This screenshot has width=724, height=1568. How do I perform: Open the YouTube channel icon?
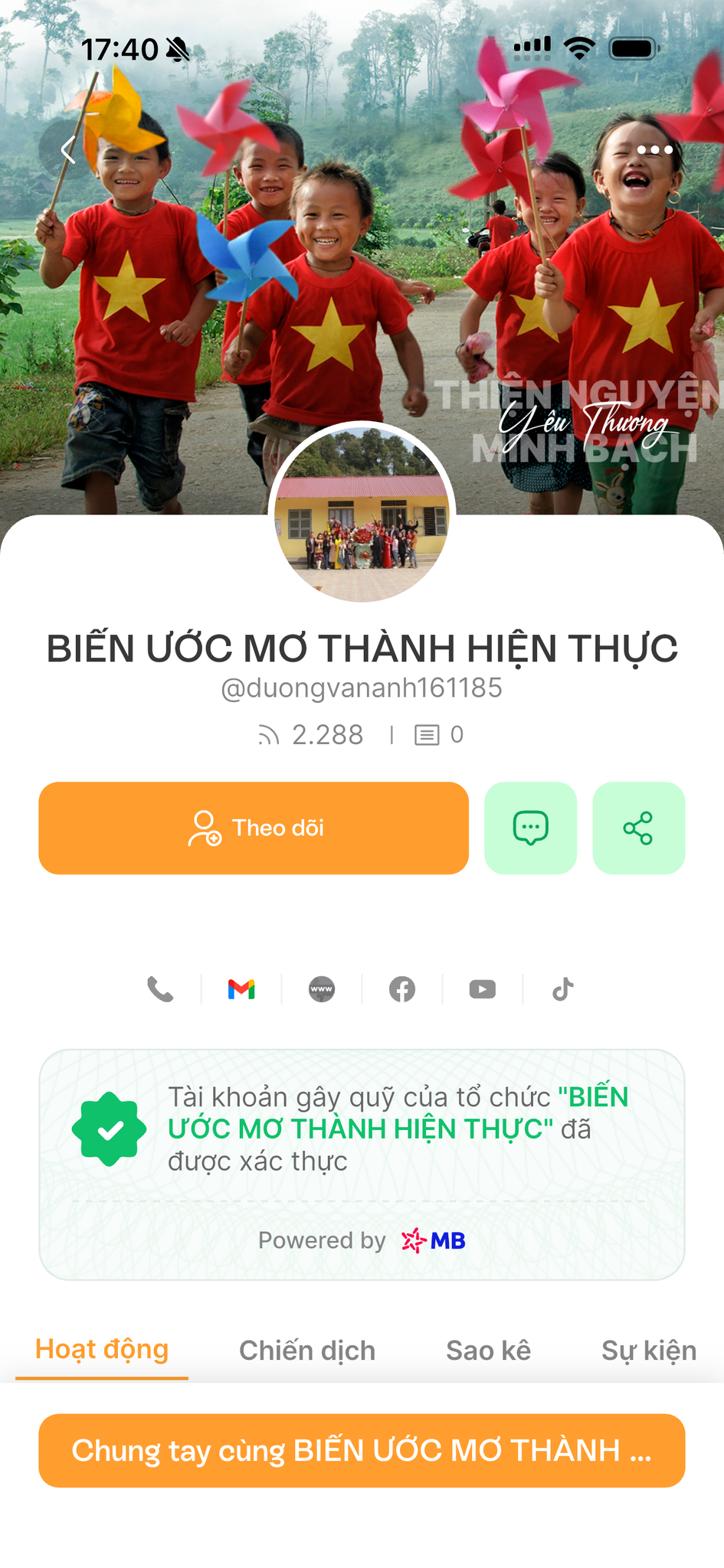pos(483,989)
